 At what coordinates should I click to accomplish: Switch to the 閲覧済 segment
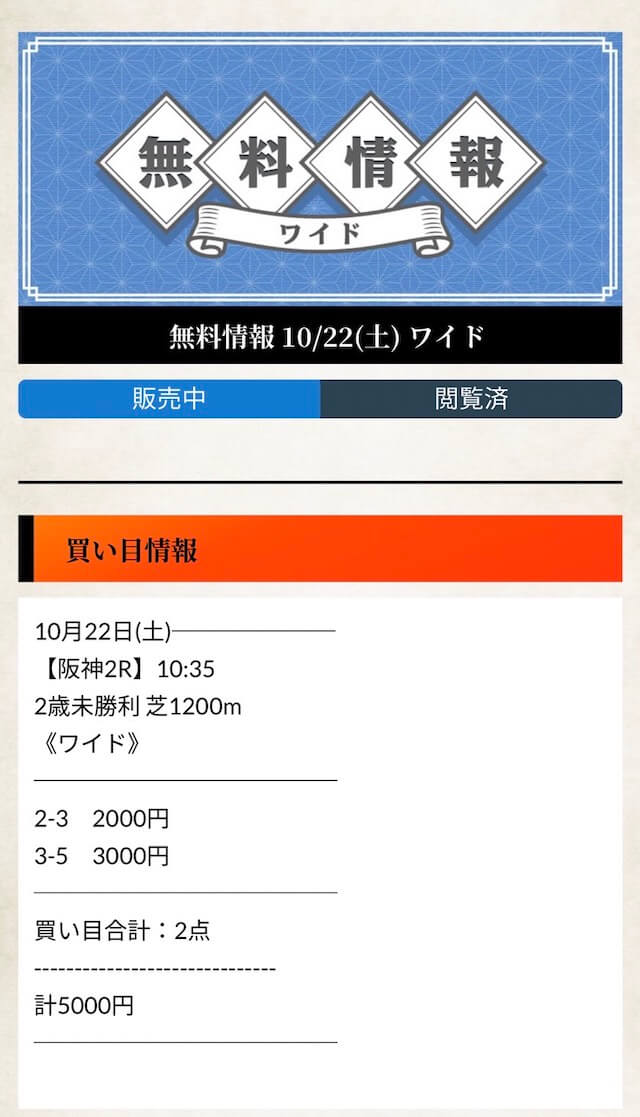[471, 399]
